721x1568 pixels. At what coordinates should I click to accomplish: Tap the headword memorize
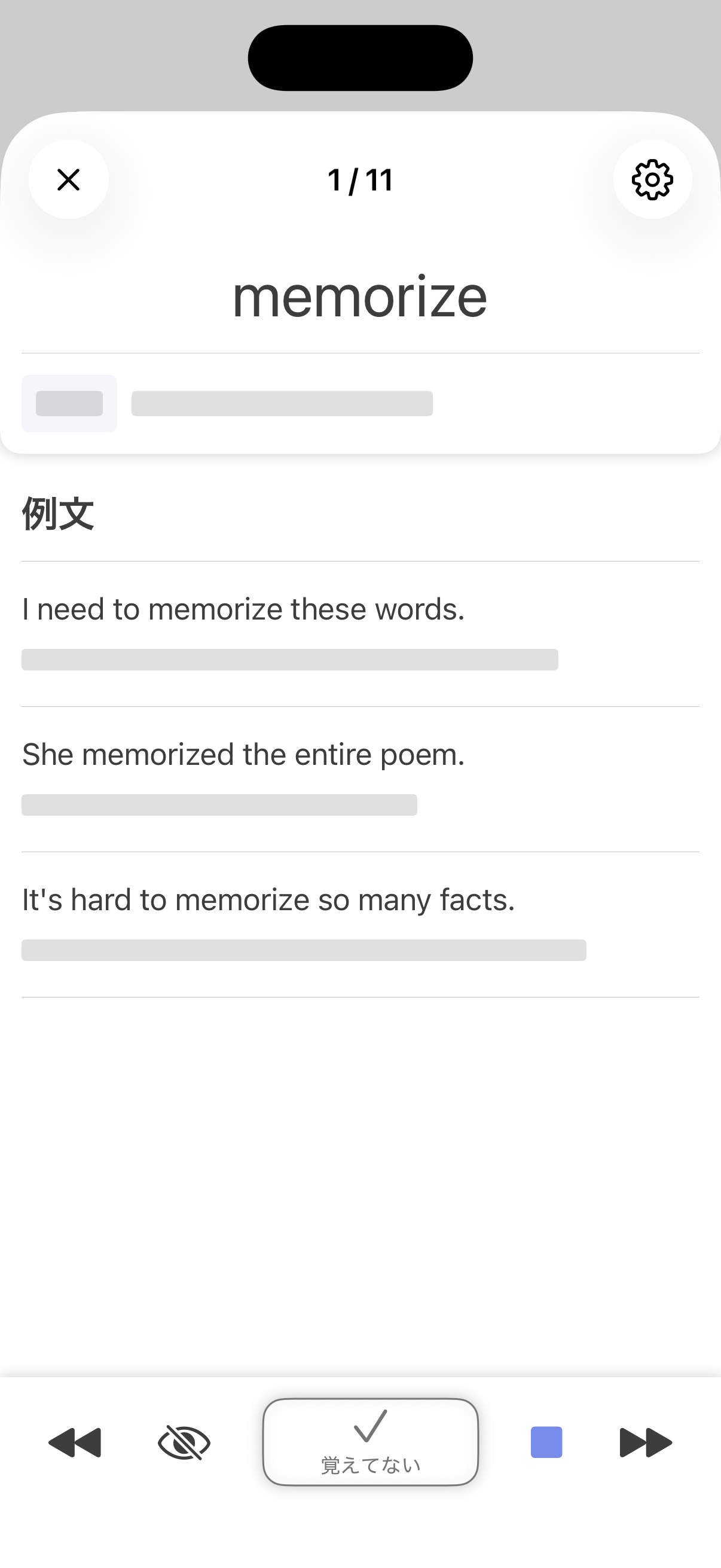(x=360, y=298)
